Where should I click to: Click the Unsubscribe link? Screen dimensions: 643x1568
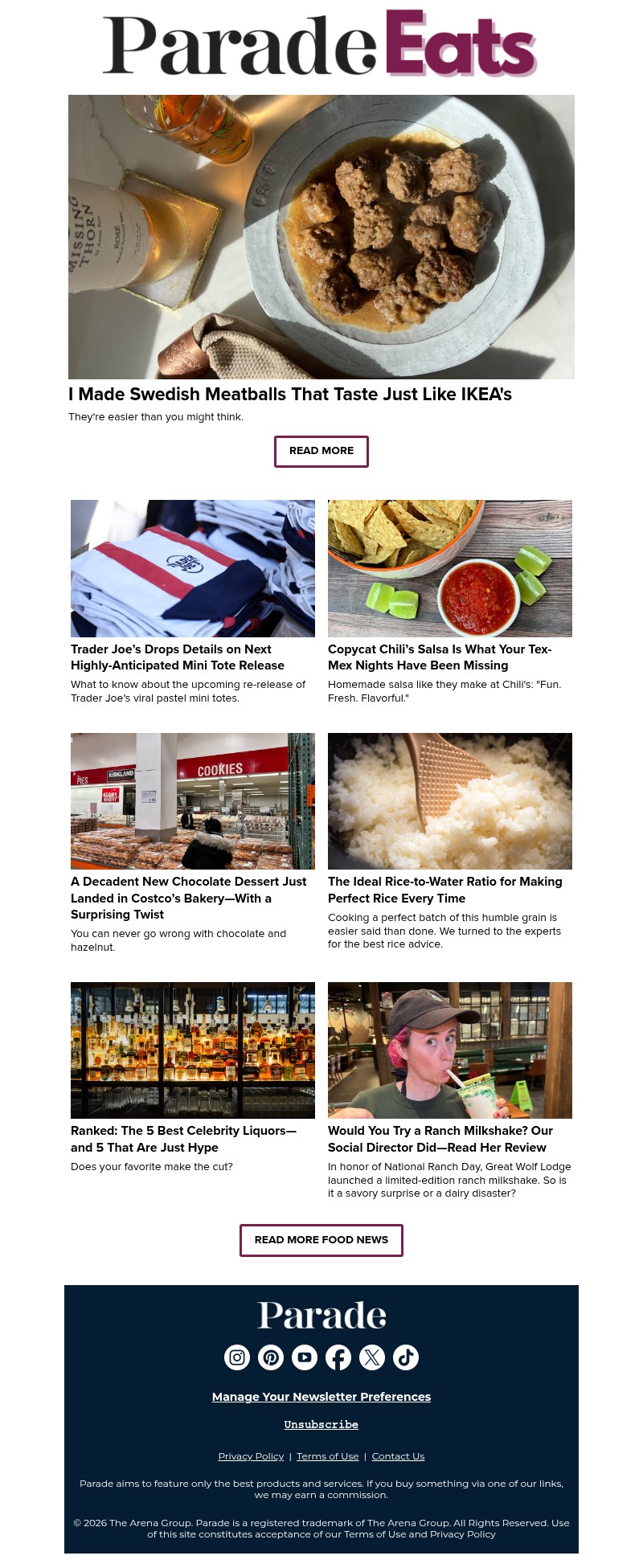[x=321, y=1424]
